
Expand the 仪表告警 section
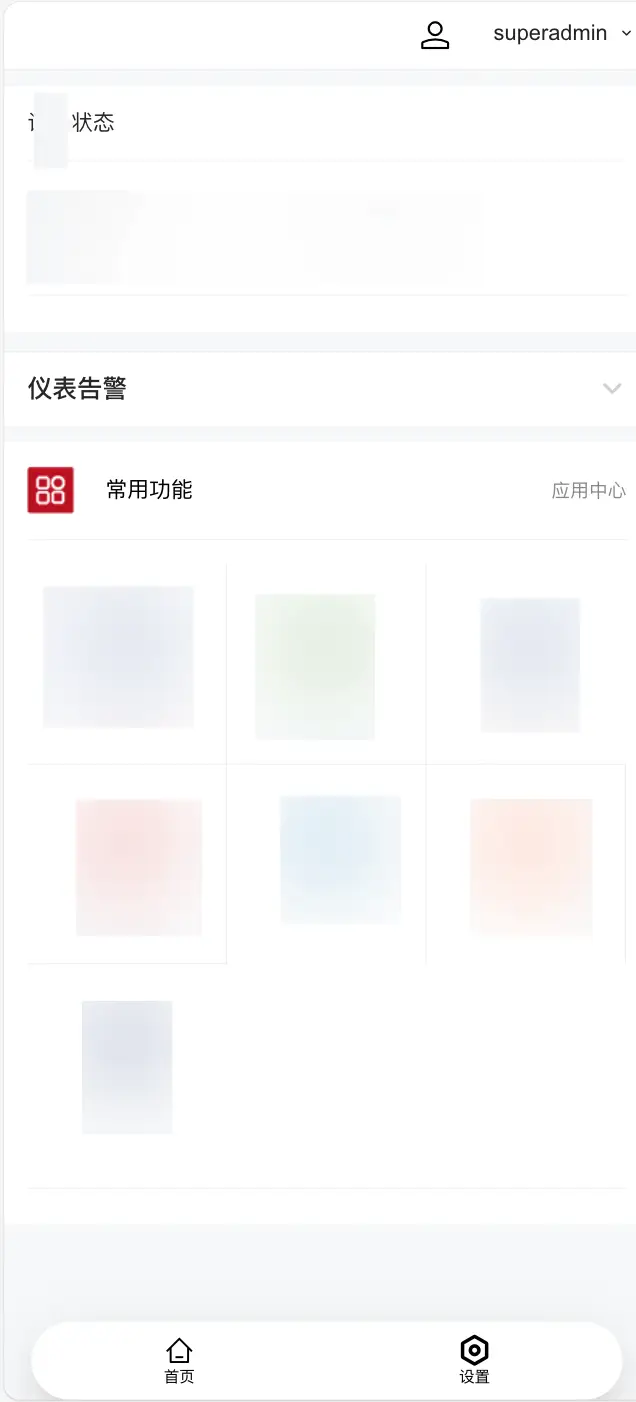[x=612, y=388]
